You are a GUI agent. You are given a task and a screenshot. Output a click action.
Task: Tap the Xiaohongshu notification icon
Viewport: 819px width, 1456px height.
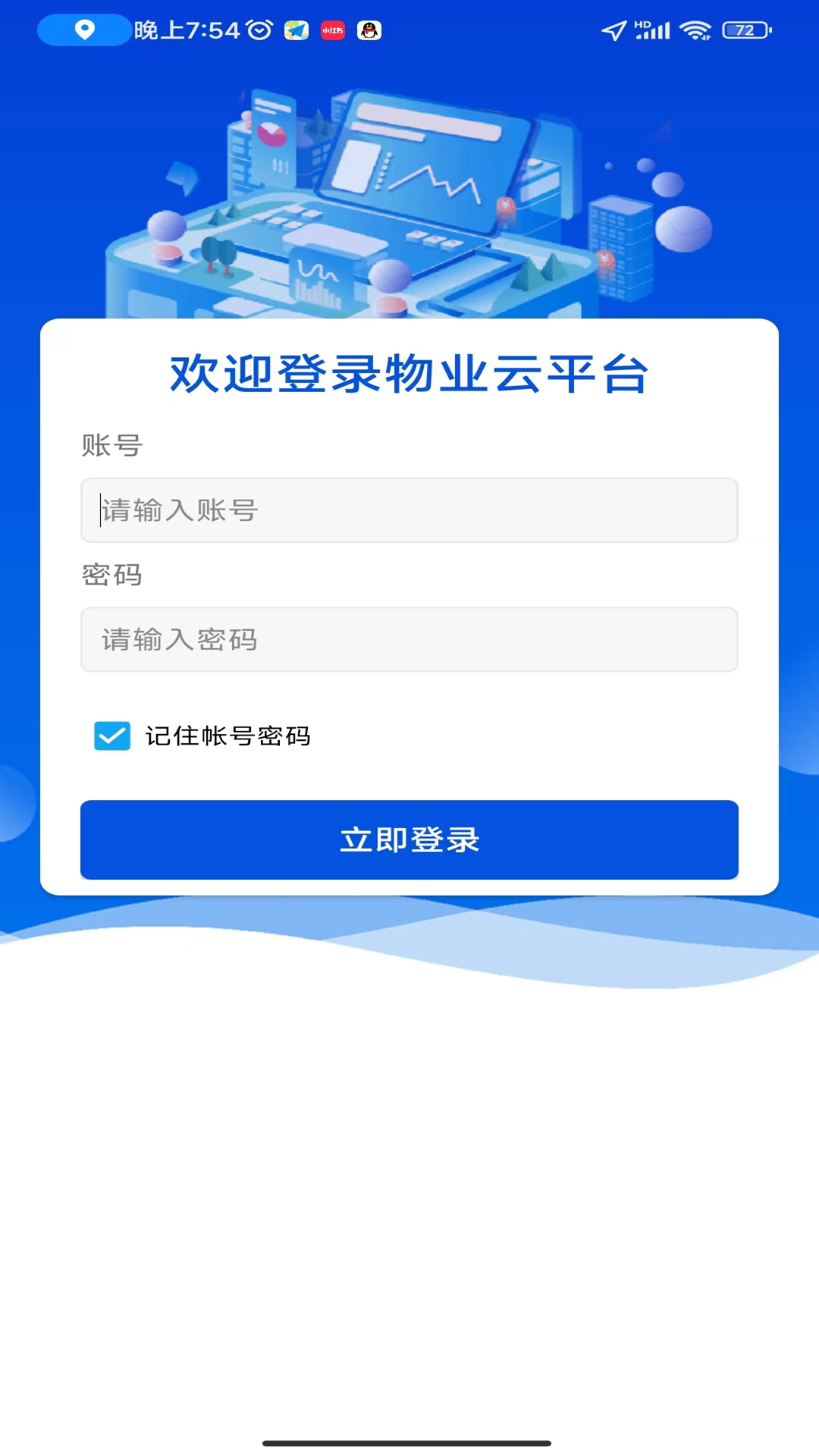(331, 30)
